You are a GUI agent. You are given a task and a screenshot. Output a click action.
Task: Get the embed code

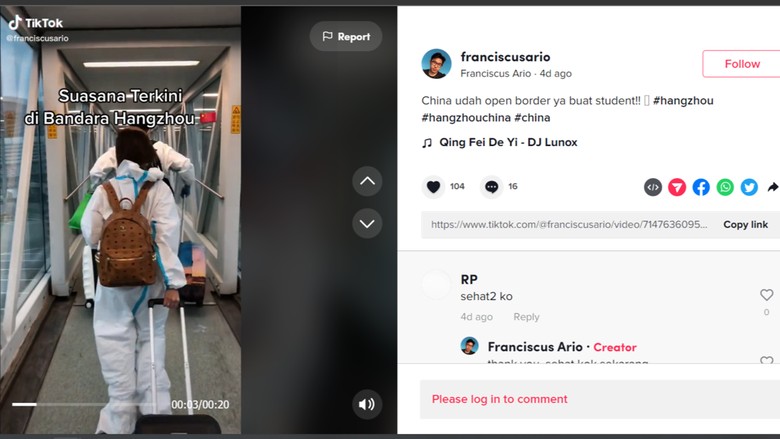pyautogui.click(x=653, y=187)
